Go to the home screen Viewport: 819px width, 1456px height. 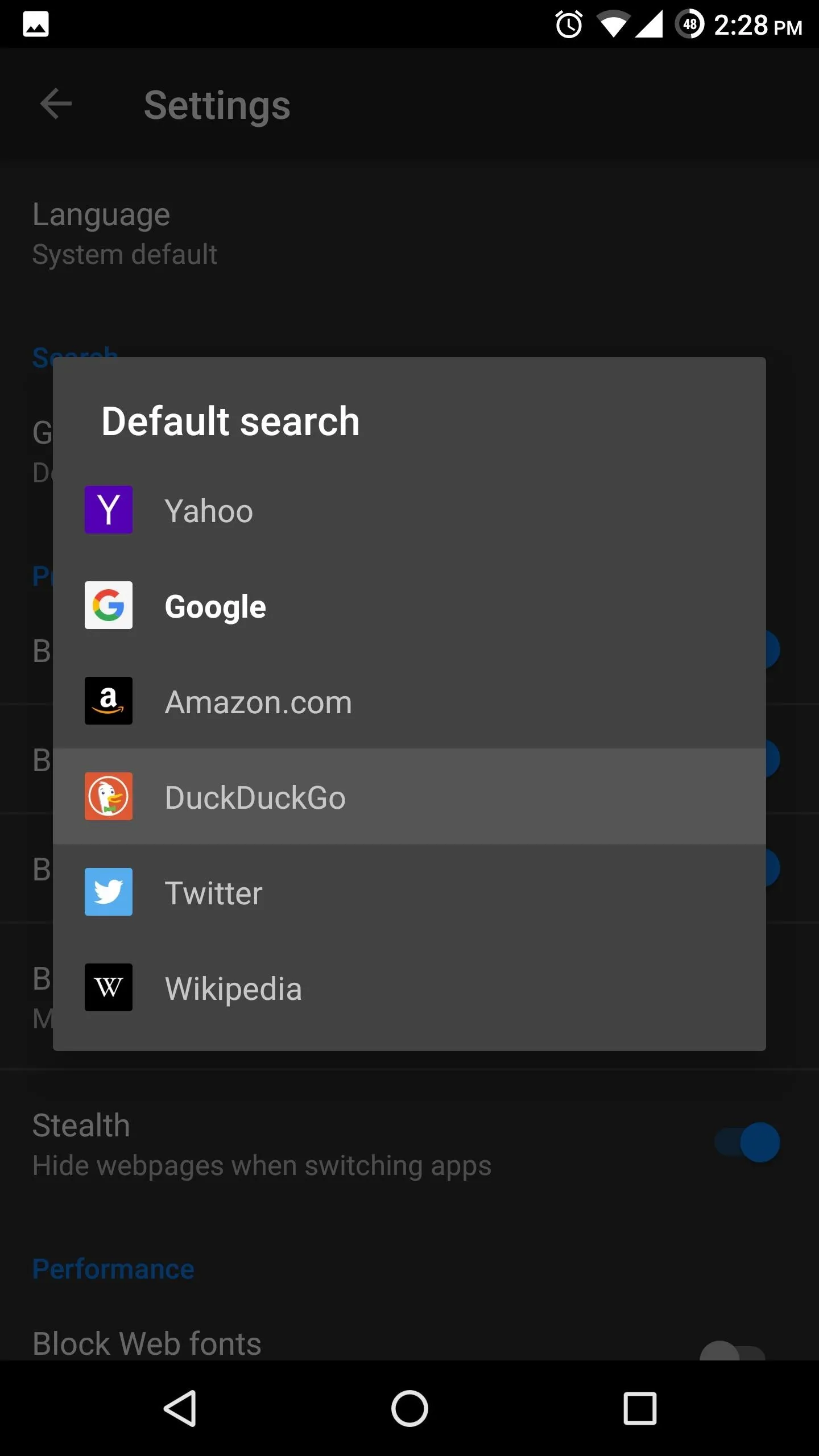click(409, 1408)
